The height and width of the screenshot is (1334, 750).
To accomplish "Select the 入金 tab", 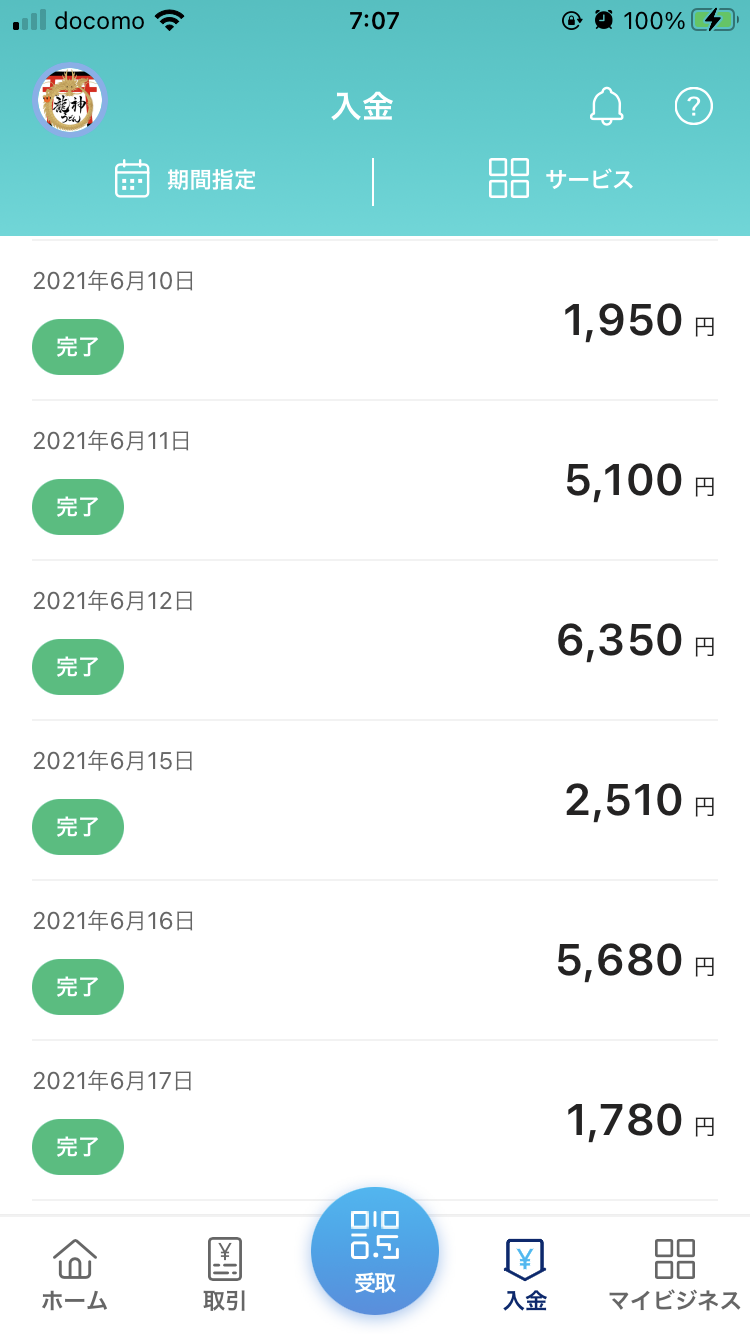I will (x=525, y=1273).
